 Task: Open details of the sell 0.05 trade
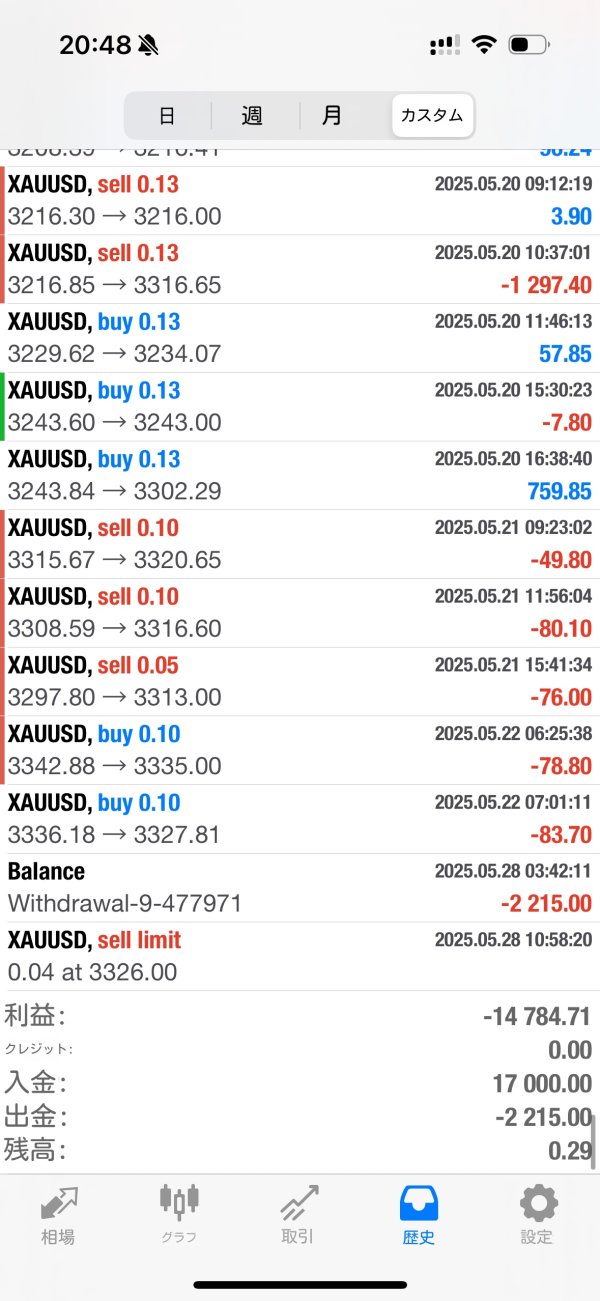(300, 682)
